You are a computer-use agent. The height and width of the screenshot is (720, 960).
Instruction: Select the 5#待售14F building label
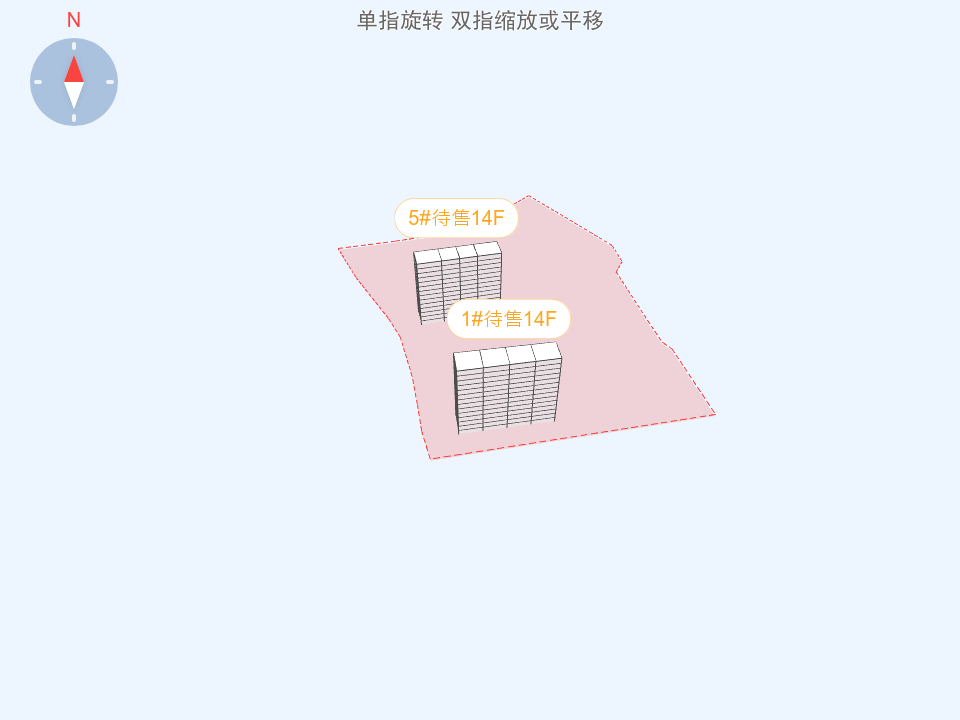[456, 218]
